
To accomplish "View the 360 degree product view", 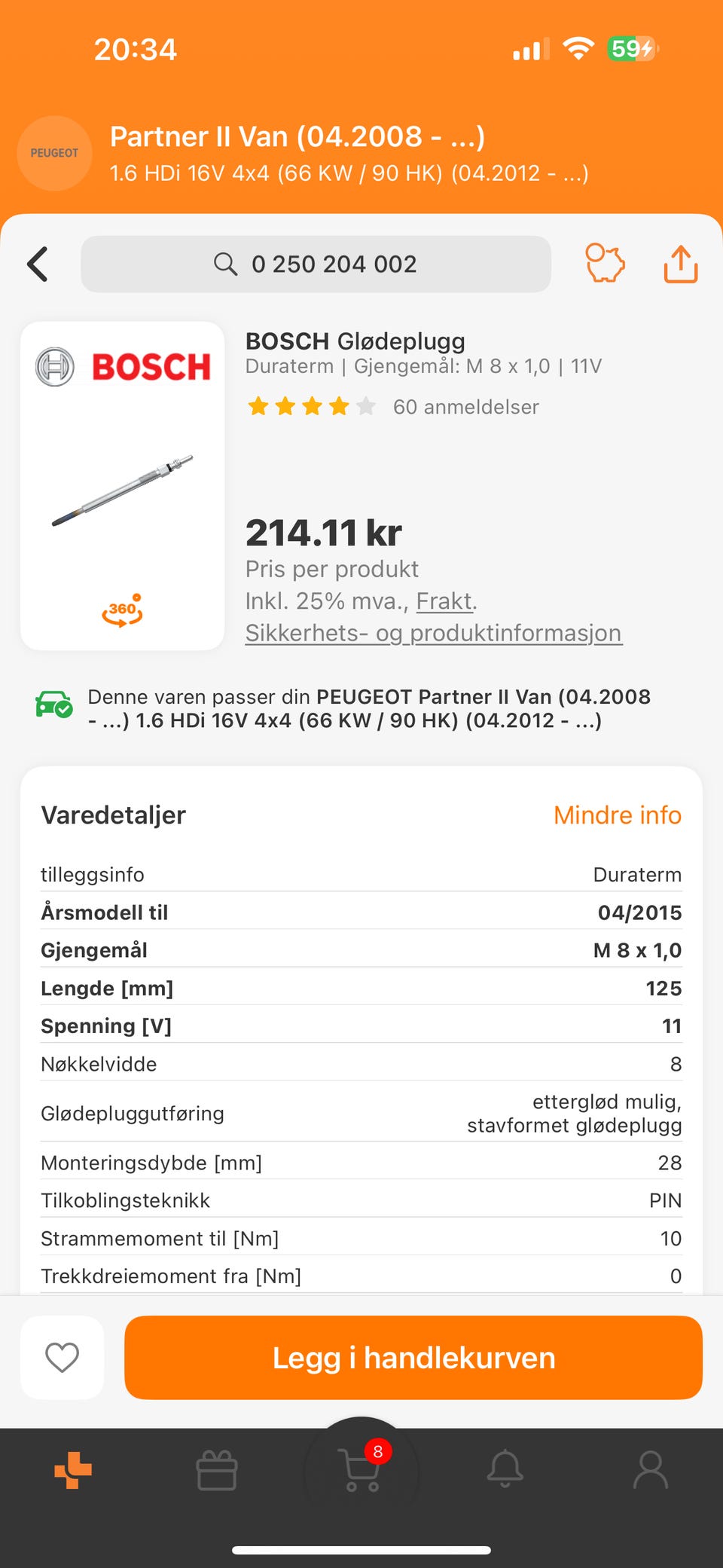I will tap(122, 610).
